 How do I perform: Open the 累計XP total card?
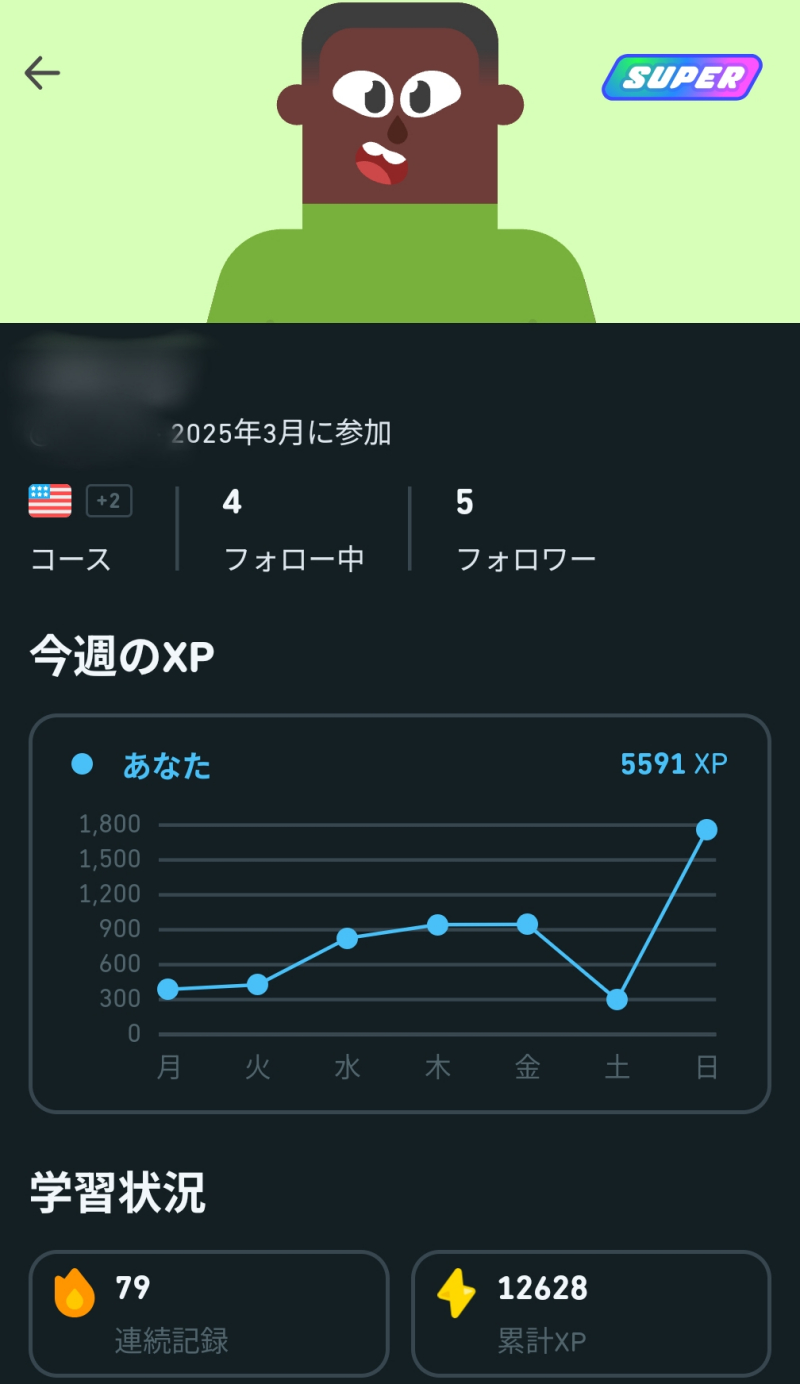pos(590,1312)
